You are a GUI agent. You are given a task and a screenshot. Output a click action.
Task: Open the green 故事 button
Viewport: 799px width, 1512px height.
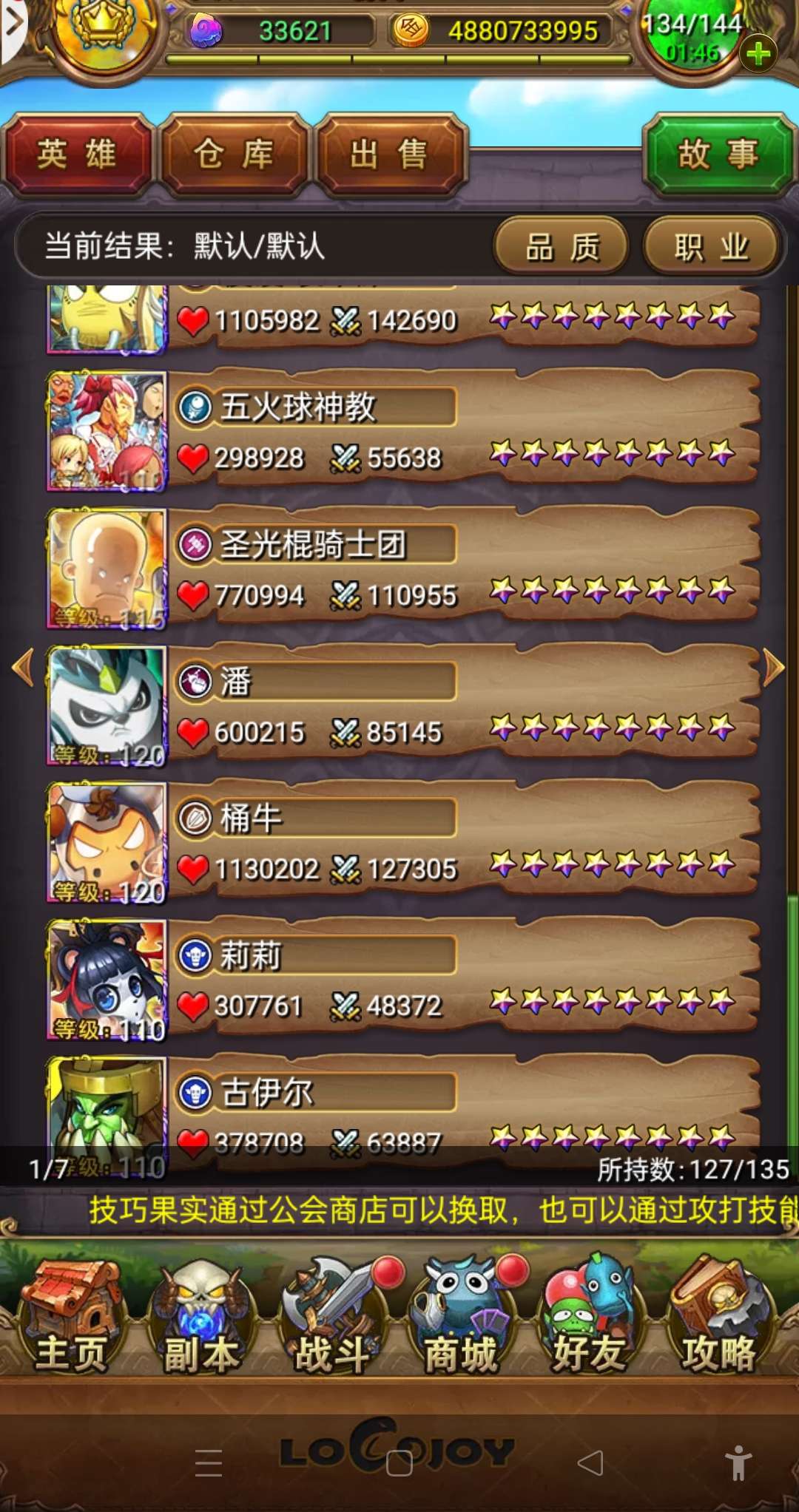[x=718, y=155]
